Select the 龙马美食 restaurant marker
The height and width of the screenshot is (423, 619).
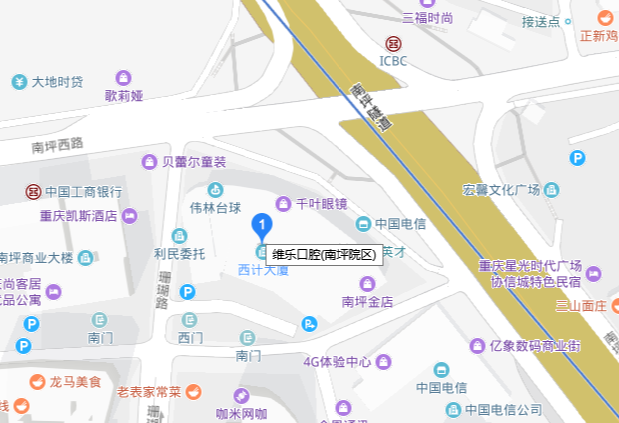tap(38, 381)
